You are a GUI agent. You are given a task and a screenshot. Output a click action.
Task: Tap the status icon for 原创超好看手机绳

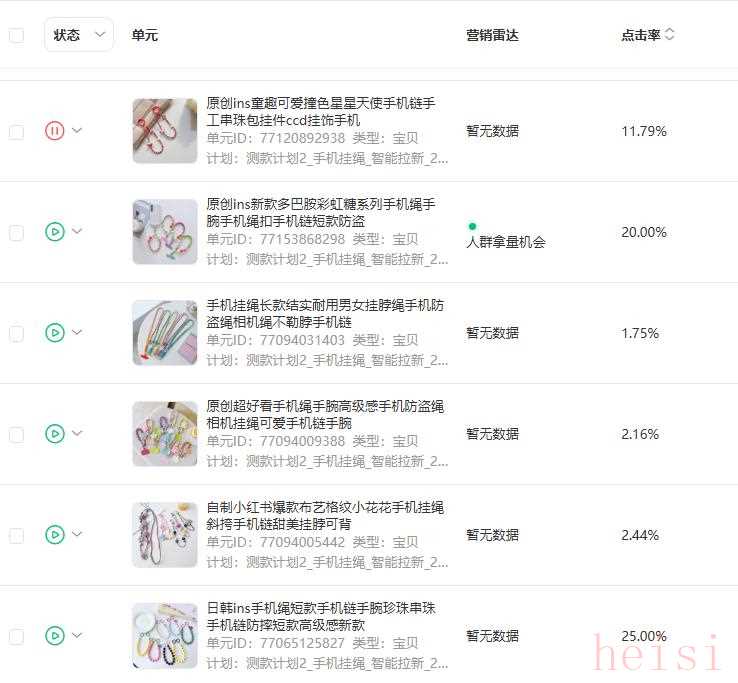pyautogui.click(x=55, y=434)
